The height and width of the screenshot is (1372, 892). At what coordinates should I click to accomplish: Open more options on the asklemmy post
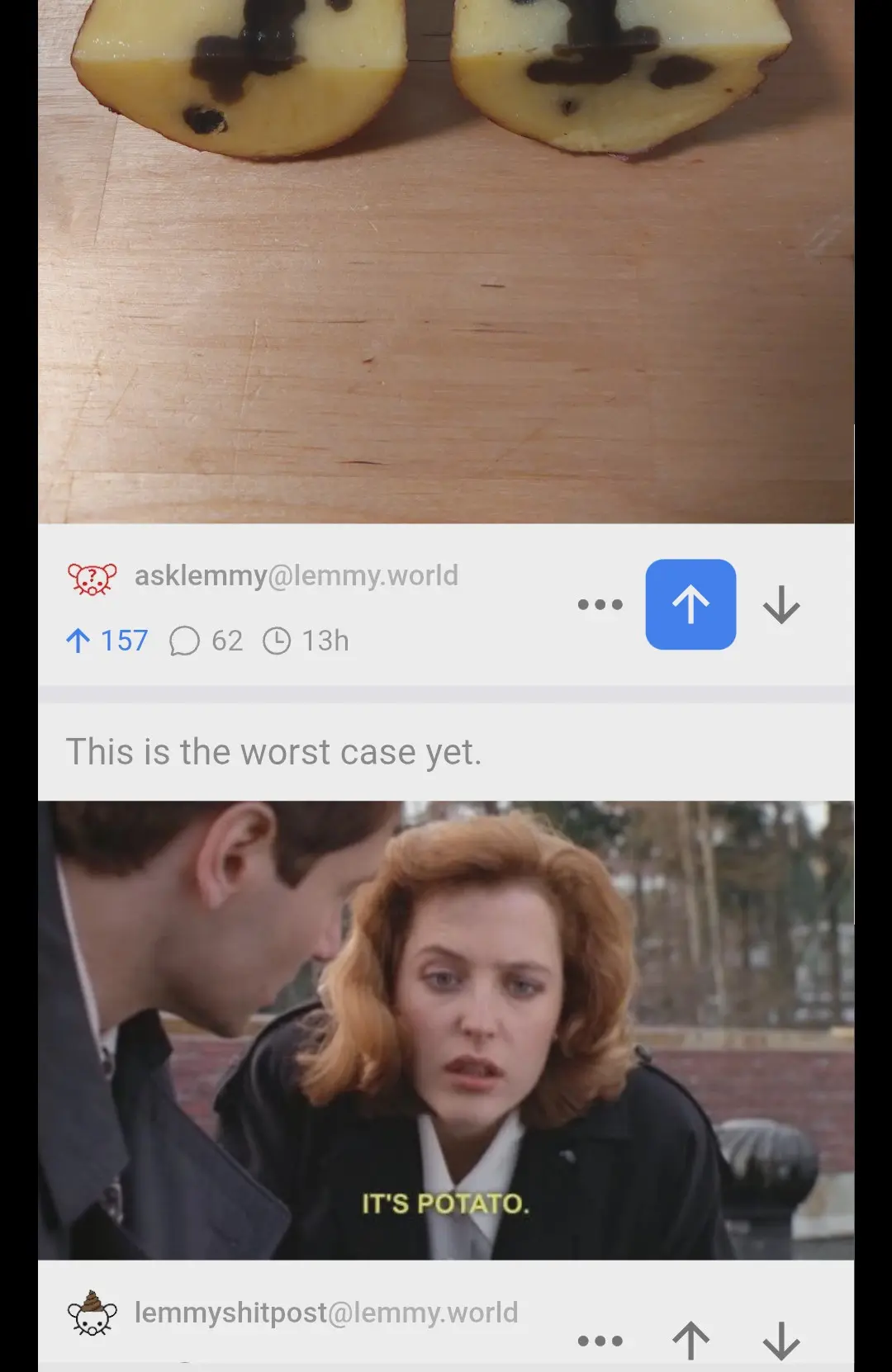click(600, 604)
